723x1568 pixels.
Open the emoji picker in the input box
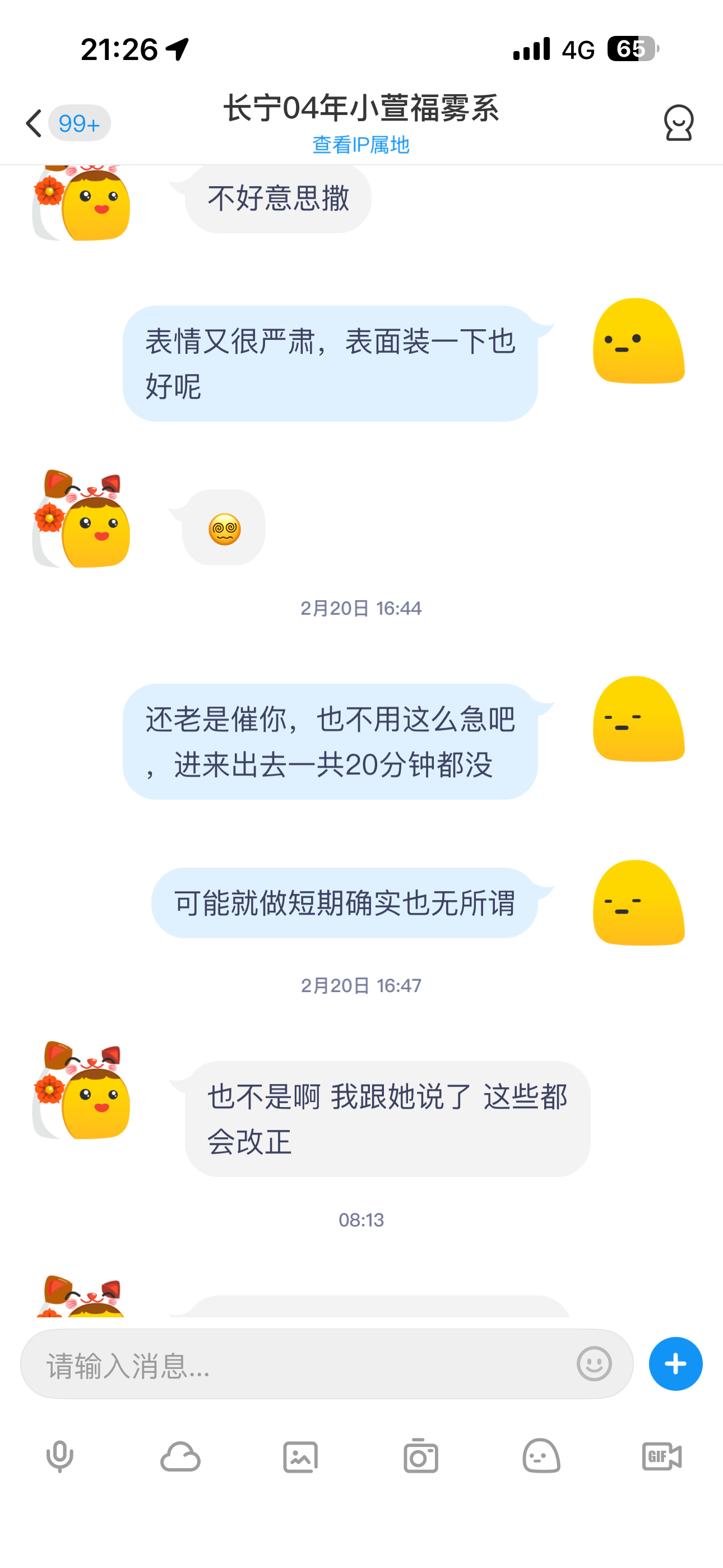[594, 1363]
